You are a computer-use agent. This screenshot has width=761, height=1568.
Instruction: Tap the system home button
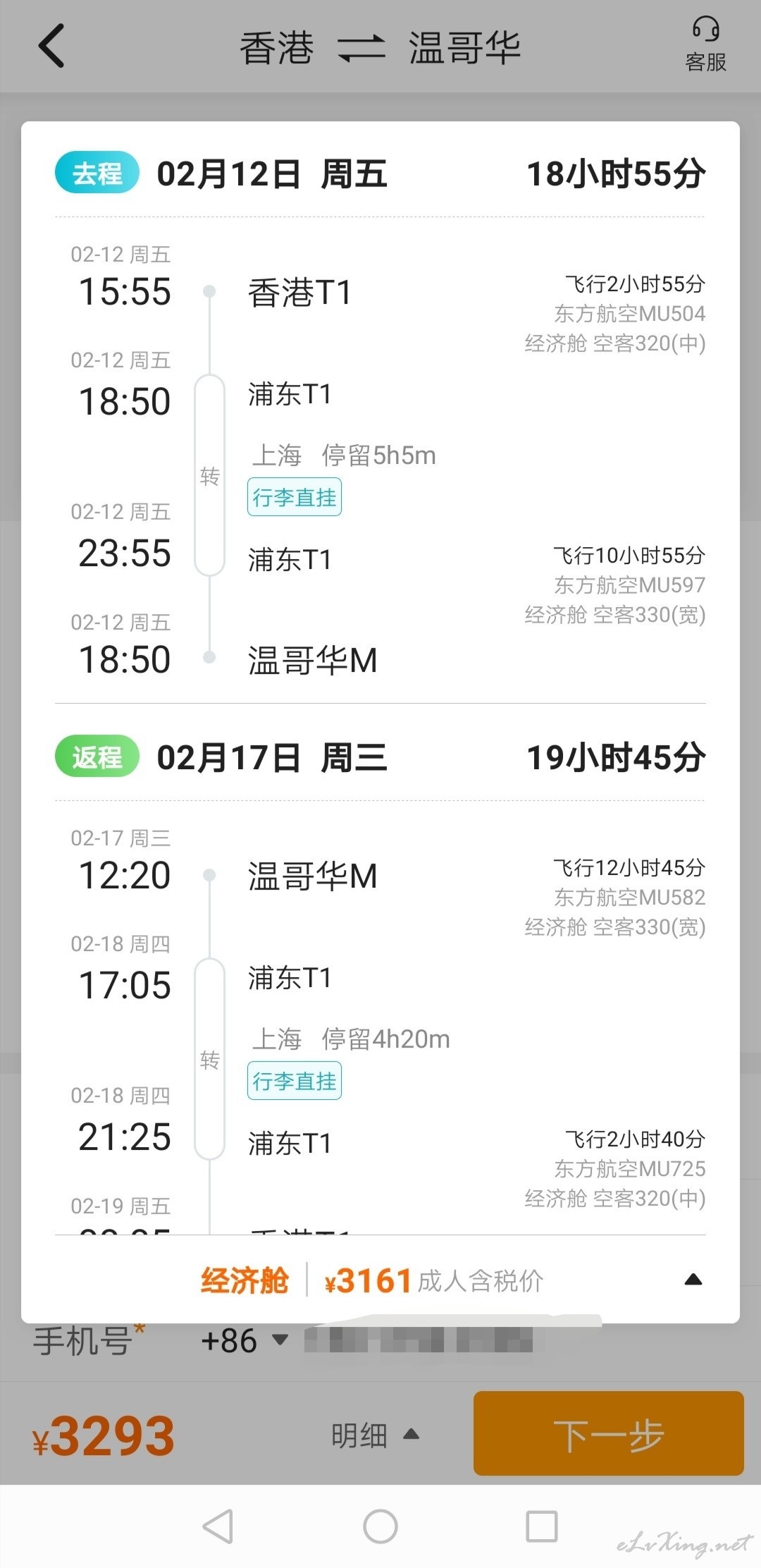tap(380, 1526)
